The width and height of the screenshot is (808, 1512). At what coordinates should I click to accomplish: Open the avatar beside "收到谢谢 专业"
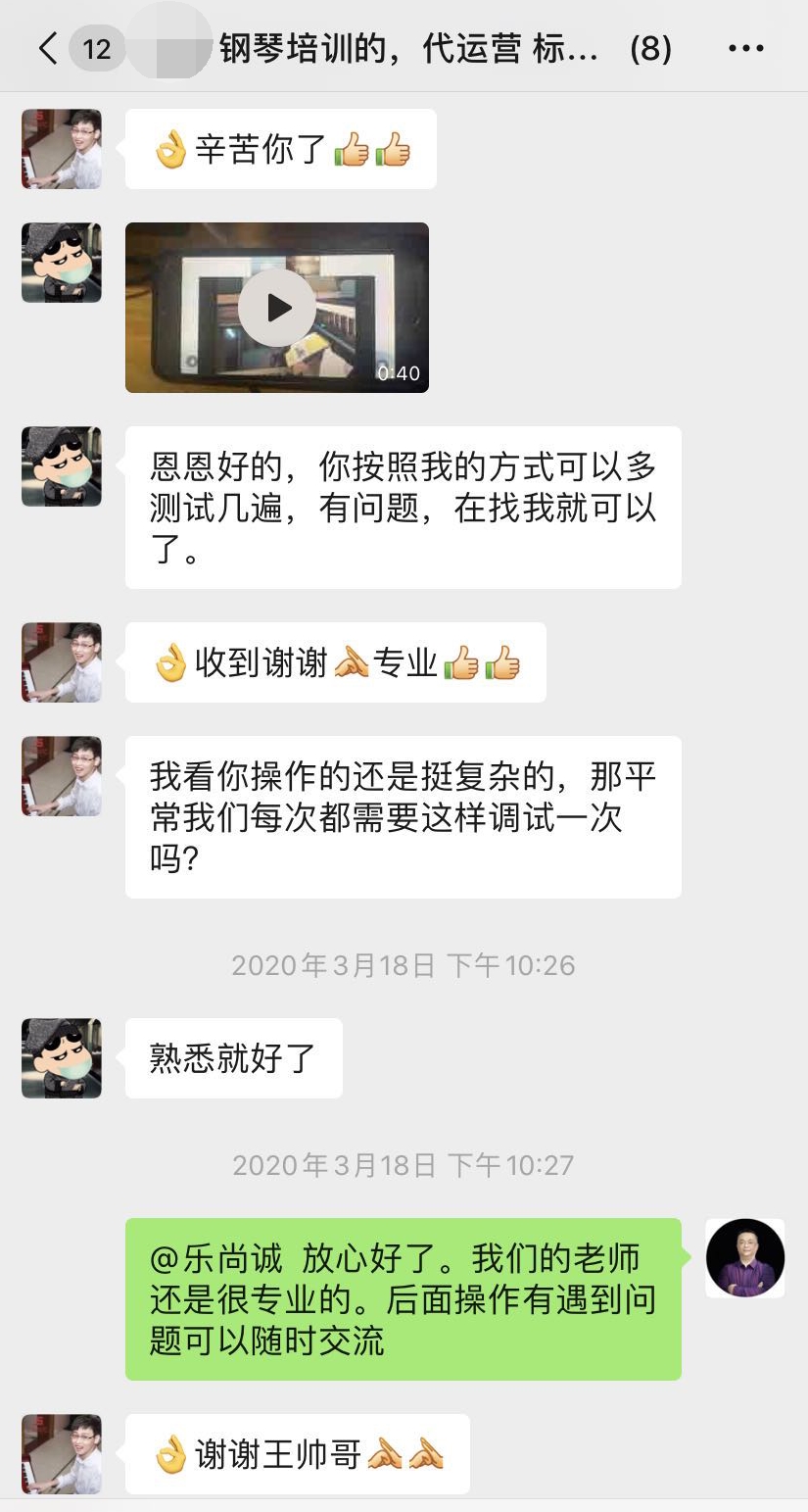tap(62, 662)
